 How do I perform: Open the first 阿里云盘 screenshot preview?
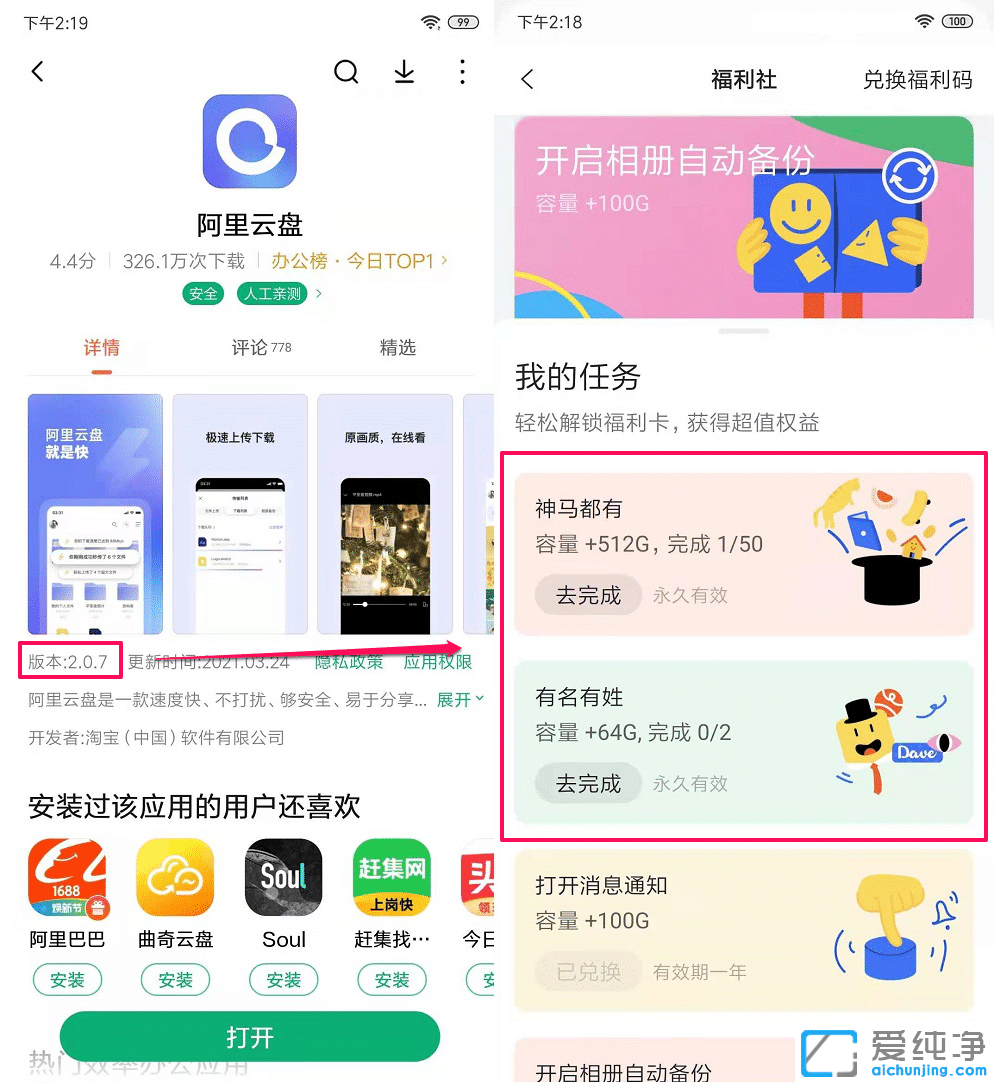(95, 514)
